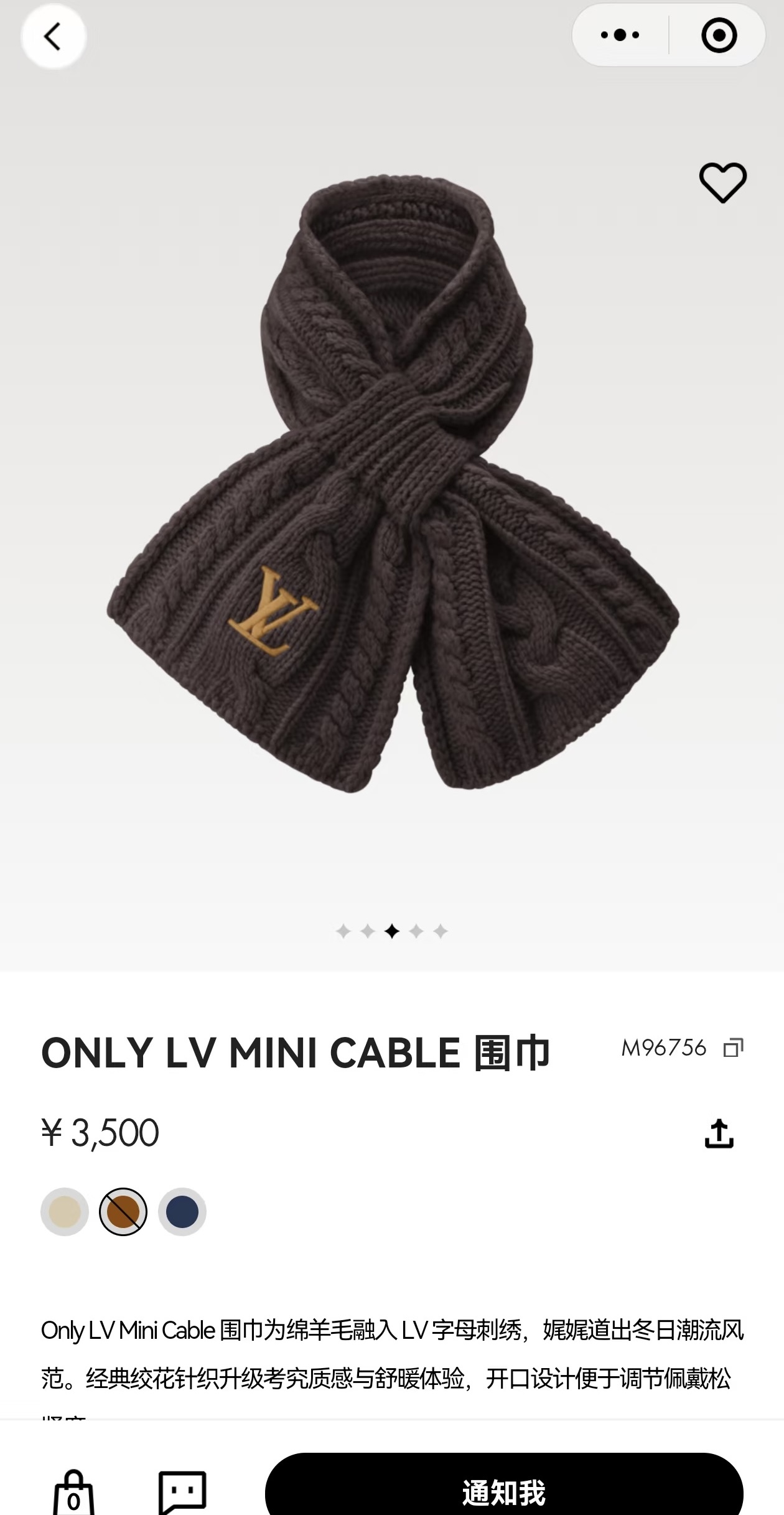Open the customer service chat icon

tap(182, 1493)
